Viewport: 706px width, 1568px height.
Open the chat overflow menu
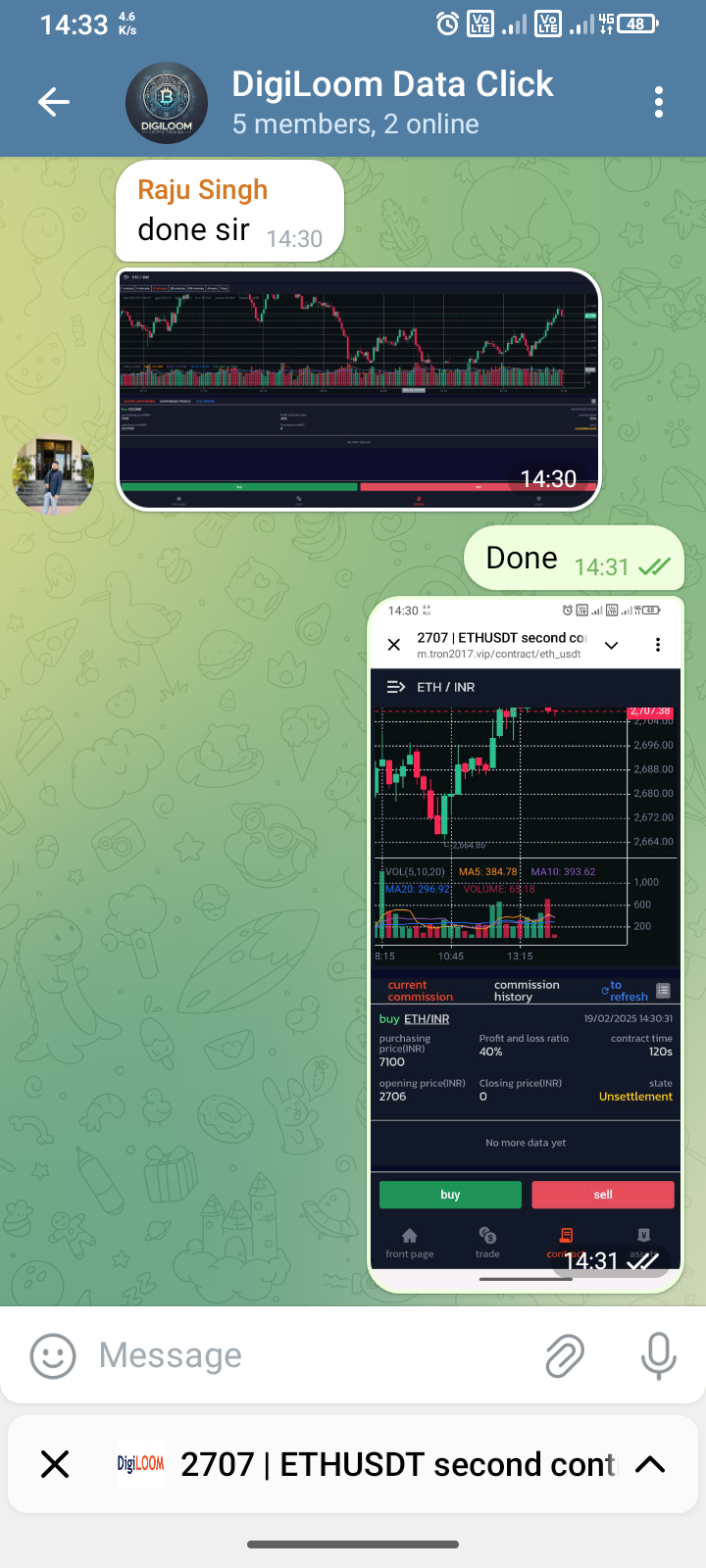(658, 102)
